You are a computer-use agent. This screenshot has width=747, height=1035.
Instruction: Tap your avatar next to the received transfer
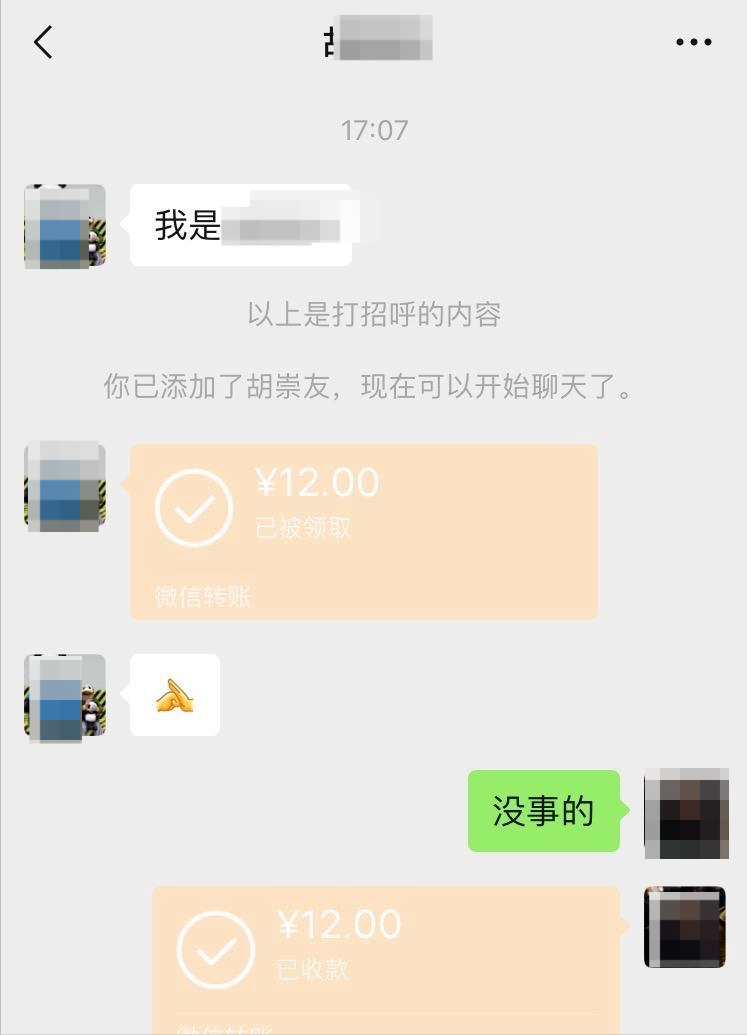tap(685, 925)
